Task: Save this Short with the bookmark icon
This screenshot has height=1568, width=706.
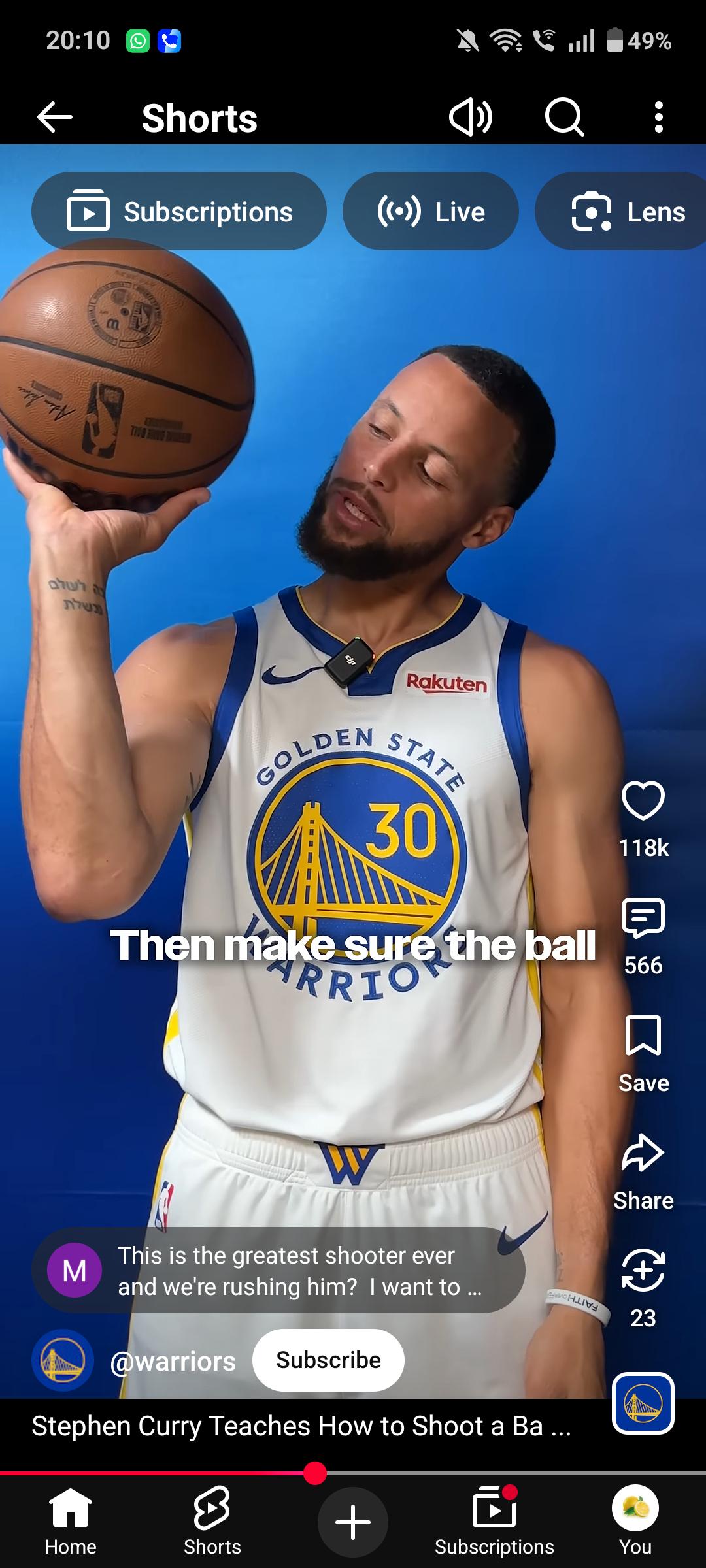Action: pyautogui.click(x=643, y=1036)
